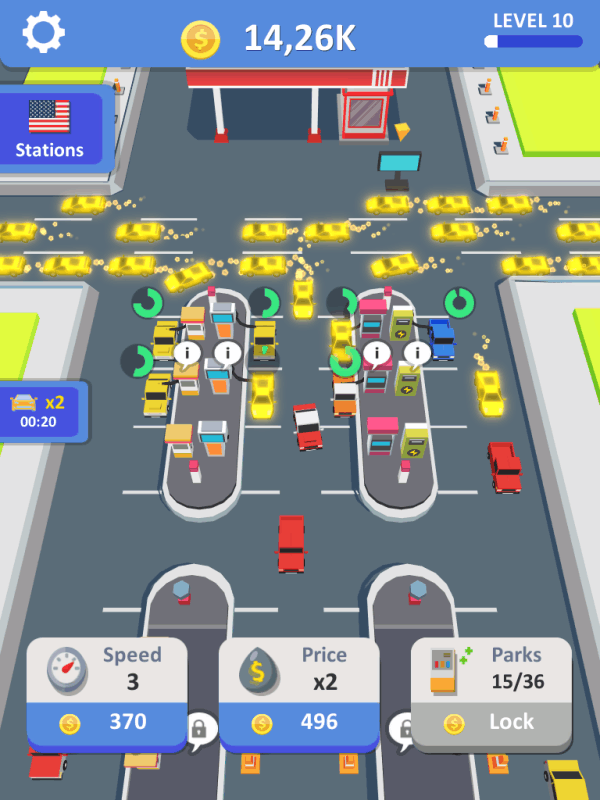The image size is (600, 800).
Task: Upgrade Price for 496 coins
Action: point(298,722)
